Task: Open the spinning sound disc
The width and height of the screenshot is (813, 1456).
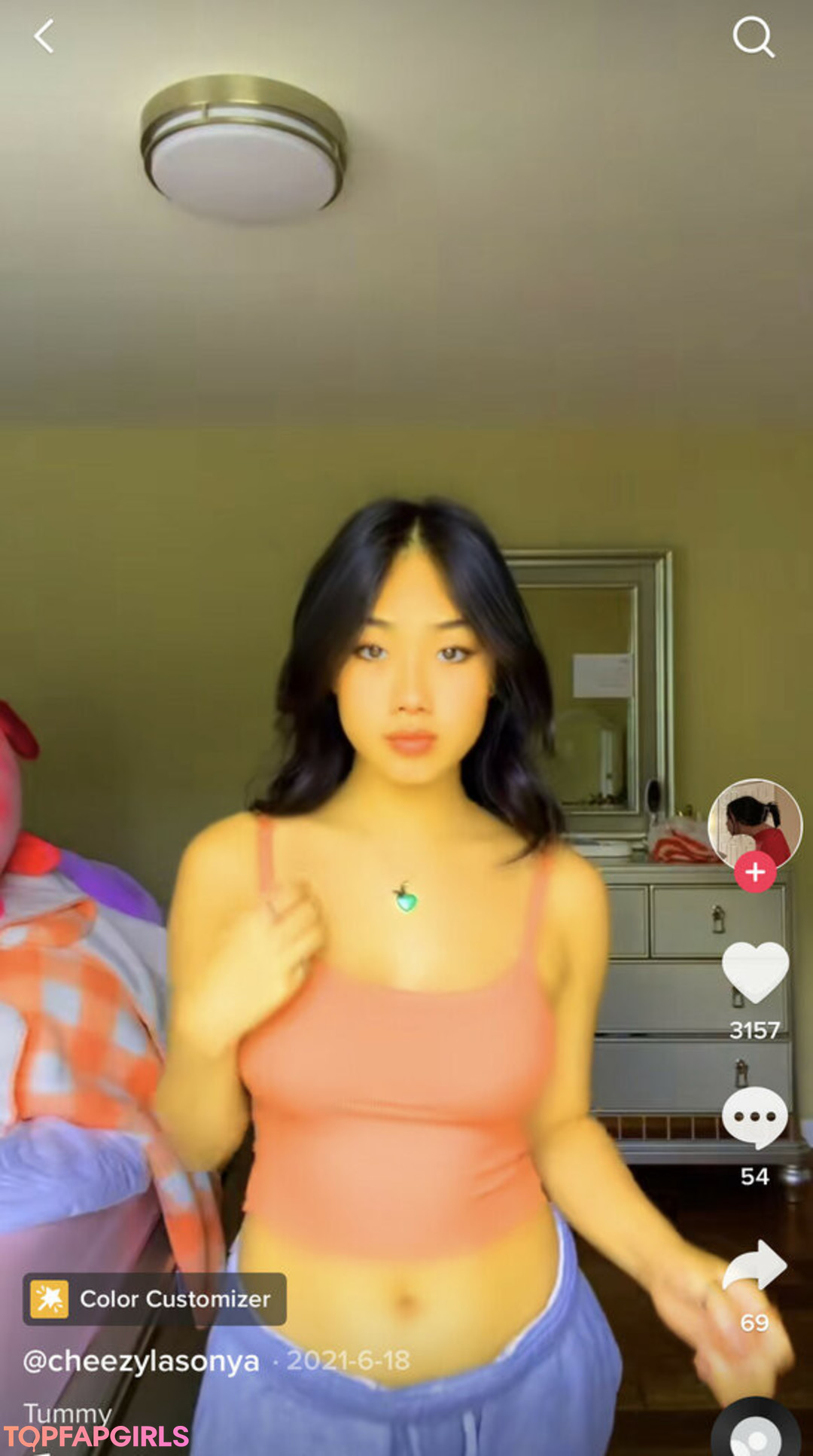Action: (x=756, y=1433)
